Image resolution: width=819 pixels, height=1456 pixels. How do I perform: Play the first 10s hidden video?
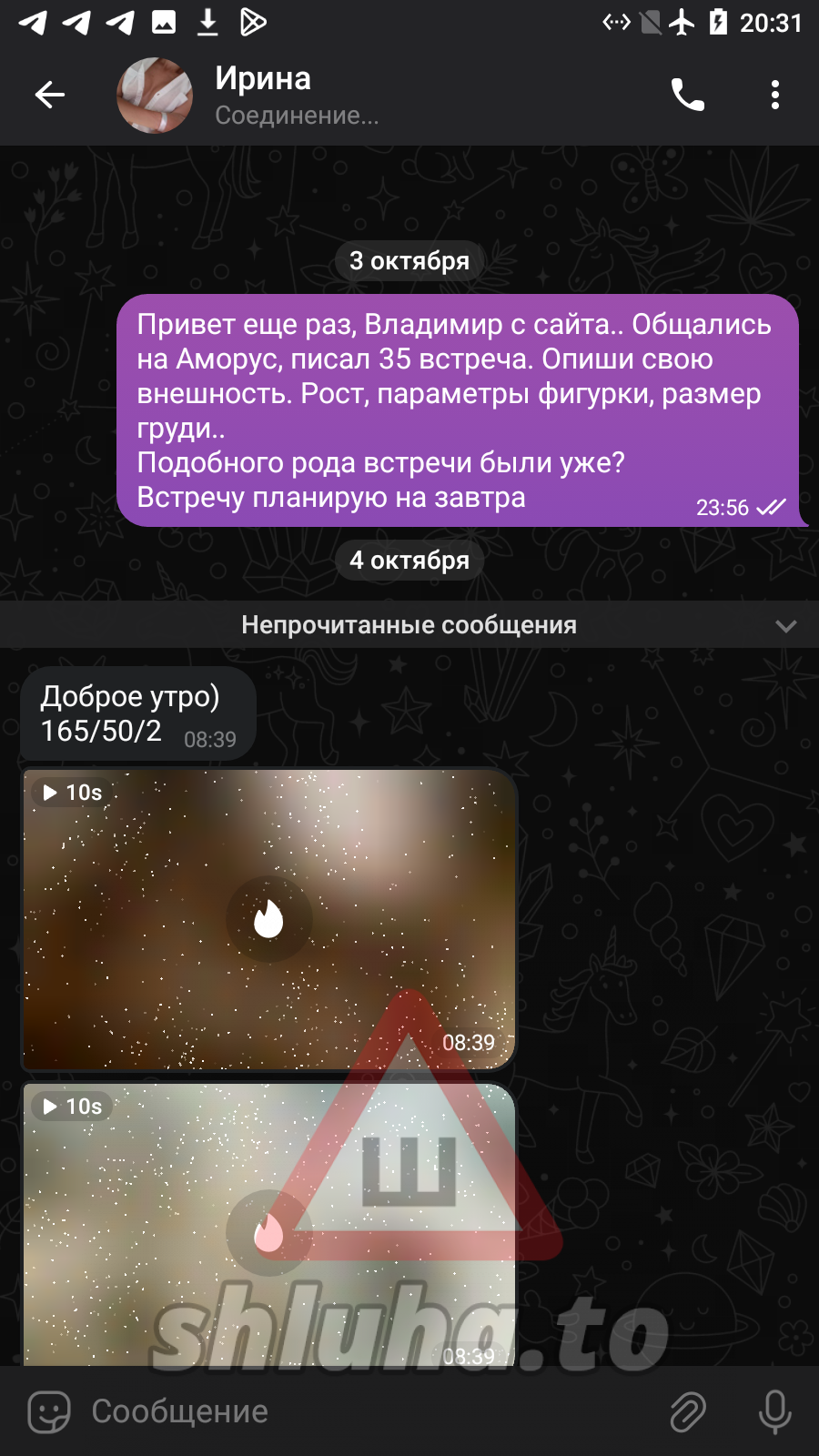click(x=268, y=919)
